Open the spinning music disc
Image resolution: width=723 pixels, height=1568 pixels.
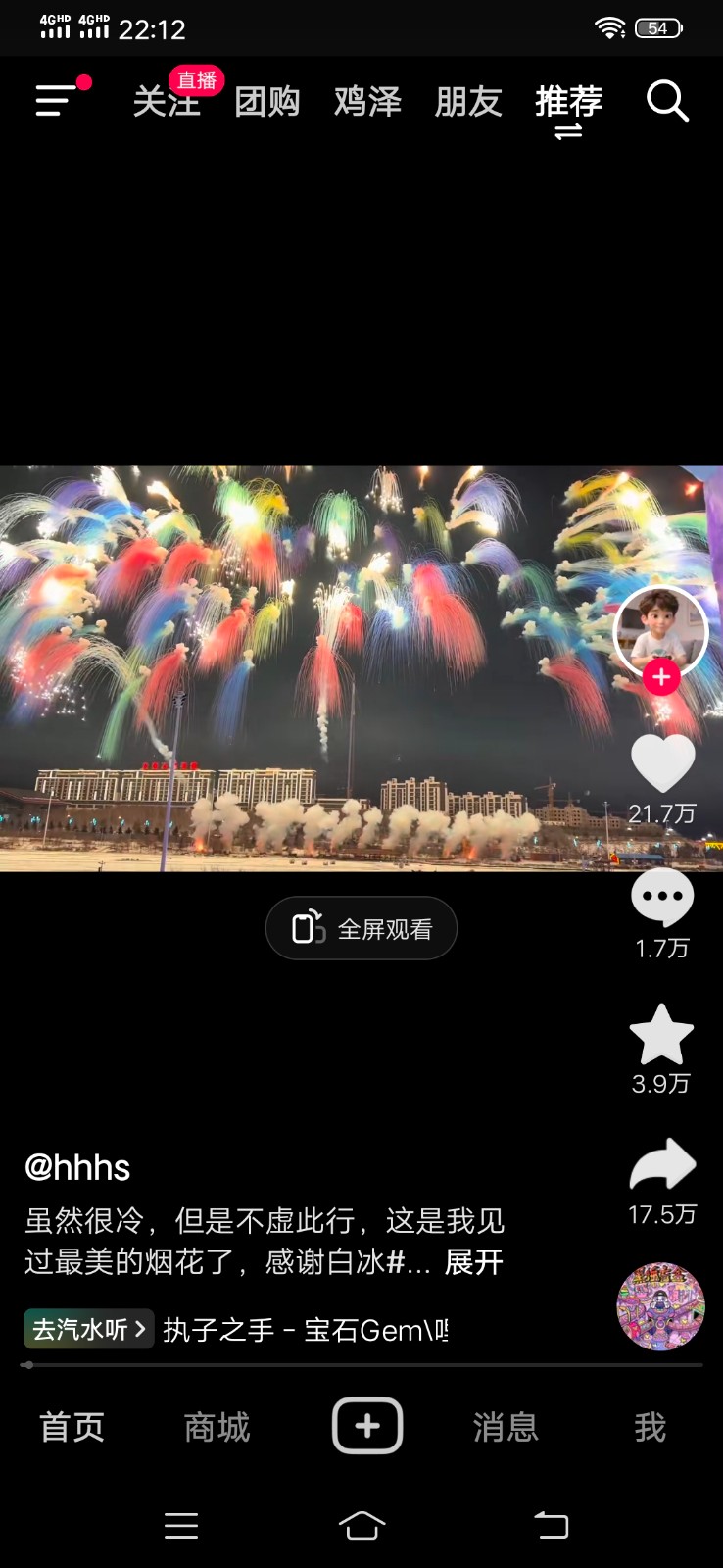coord(661,1306)
